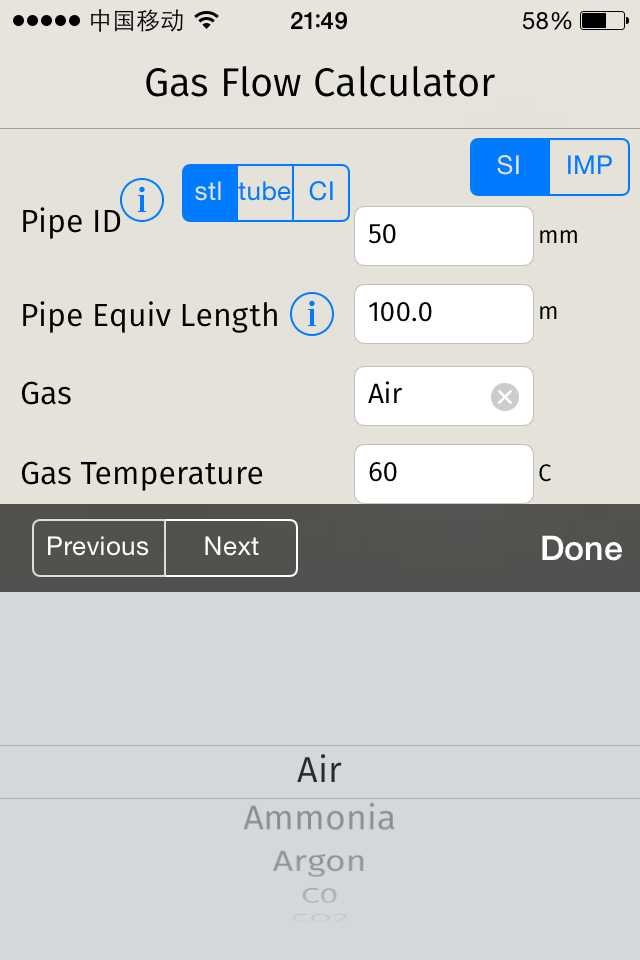Viewport: 640px width, 960px height.
Task: Switch pipe material to tube
Action: (265, 192)
